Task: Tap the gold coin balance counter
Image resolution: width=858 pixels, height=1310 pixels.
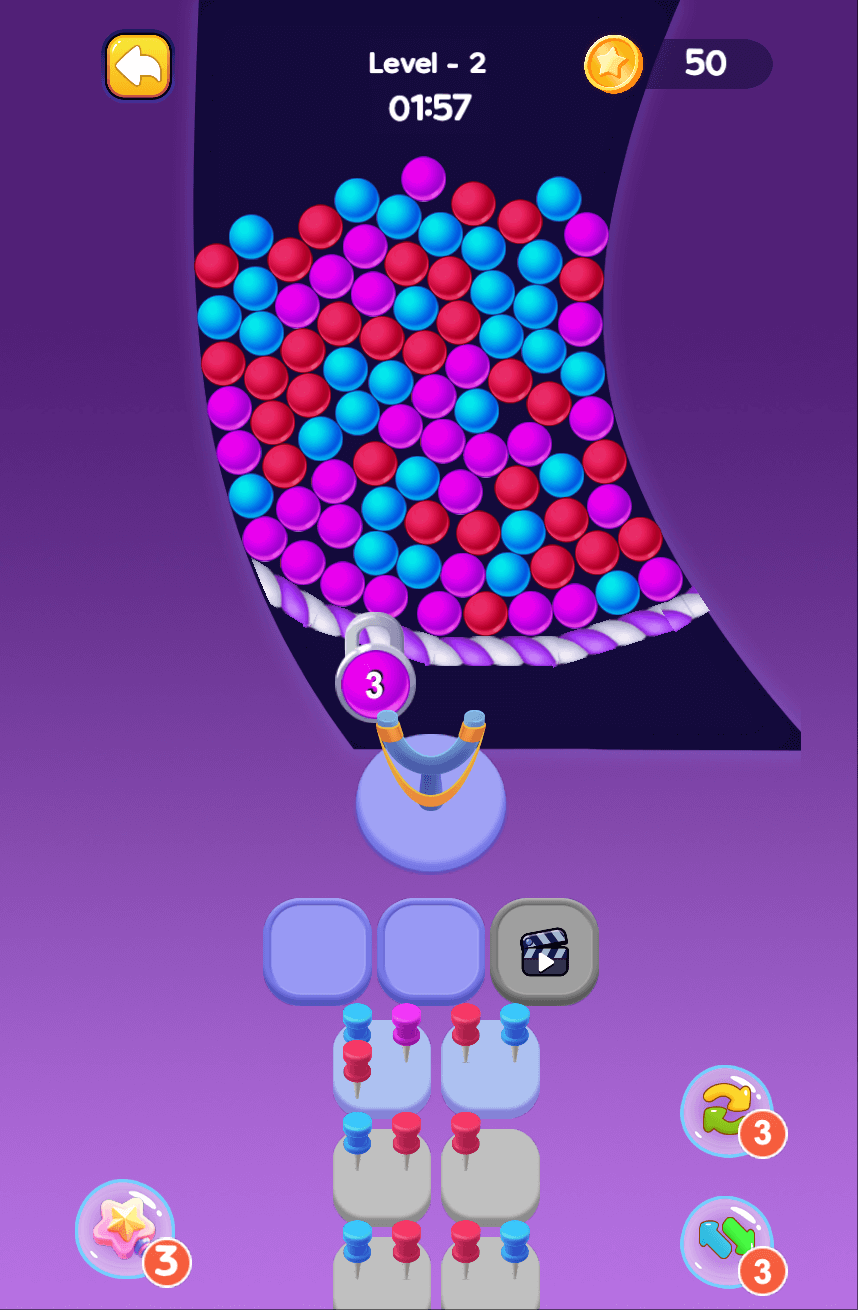Action: tap(679, 64)
